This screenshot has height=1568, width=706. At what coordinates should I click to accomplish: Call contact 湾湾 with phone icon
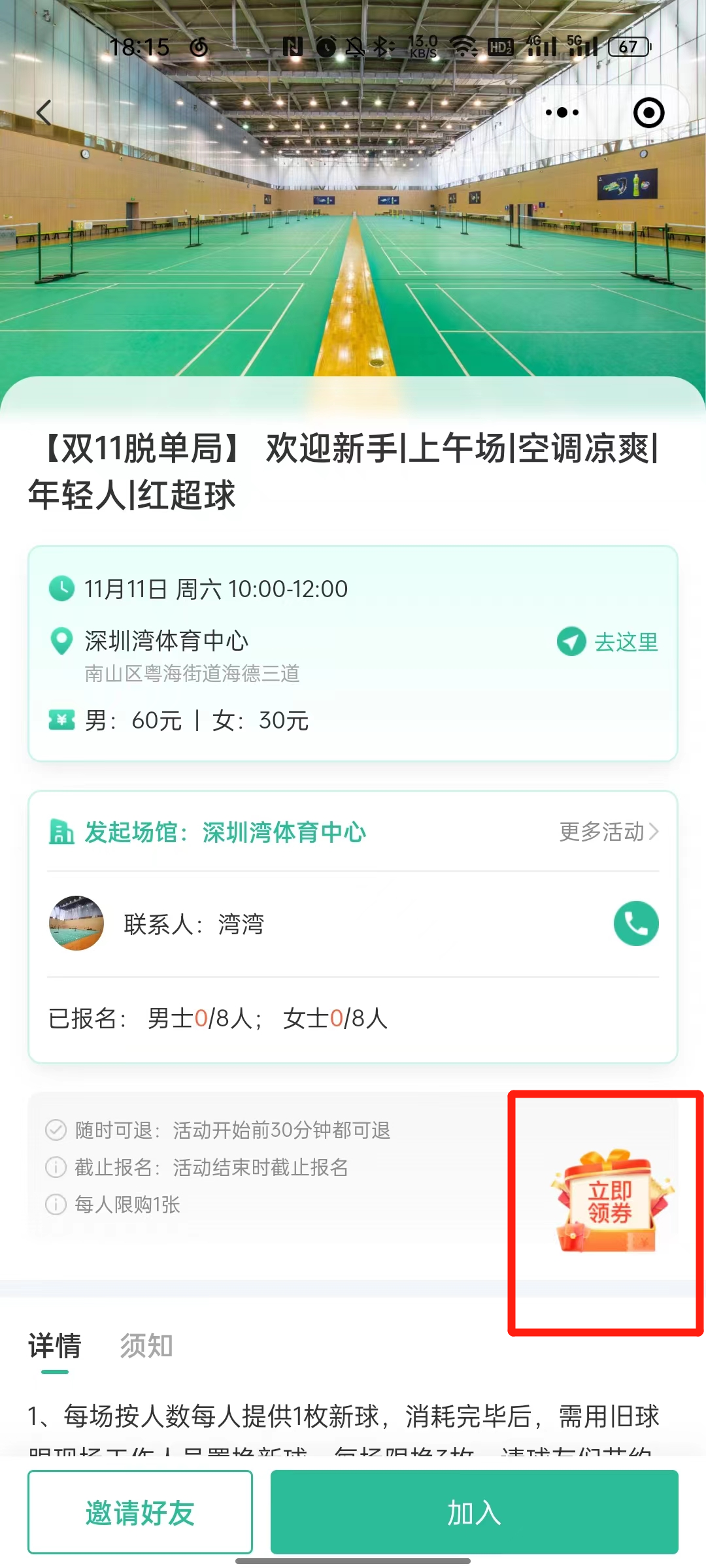(635, 923)
